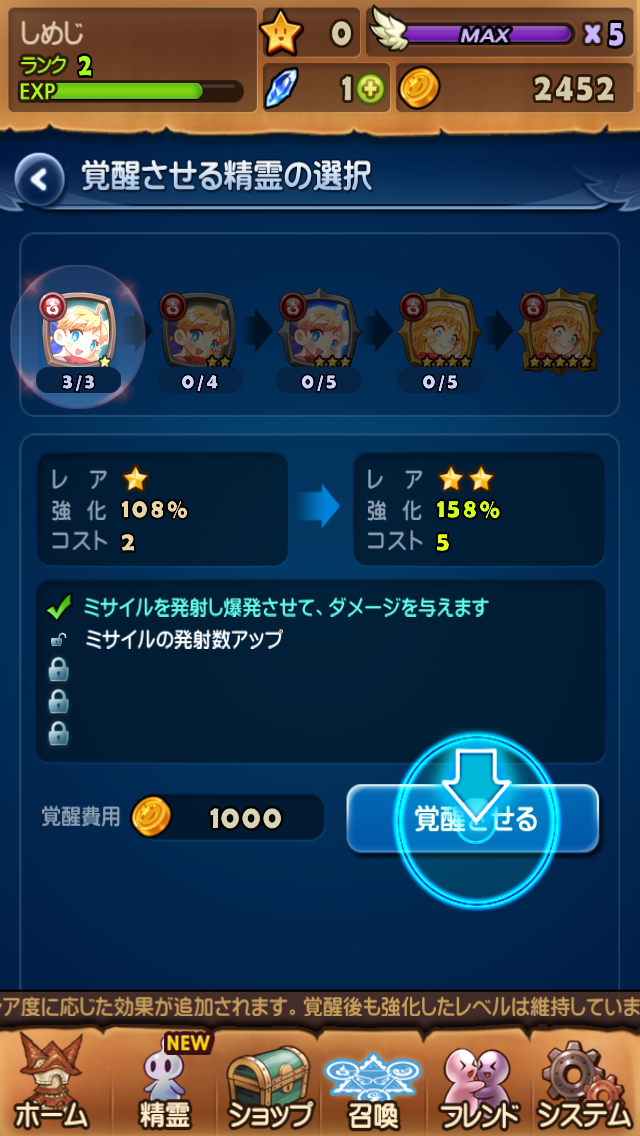The image size is (640, 1136).
Task: Open the ショップ shop tab
Action: click(268, 1080)
